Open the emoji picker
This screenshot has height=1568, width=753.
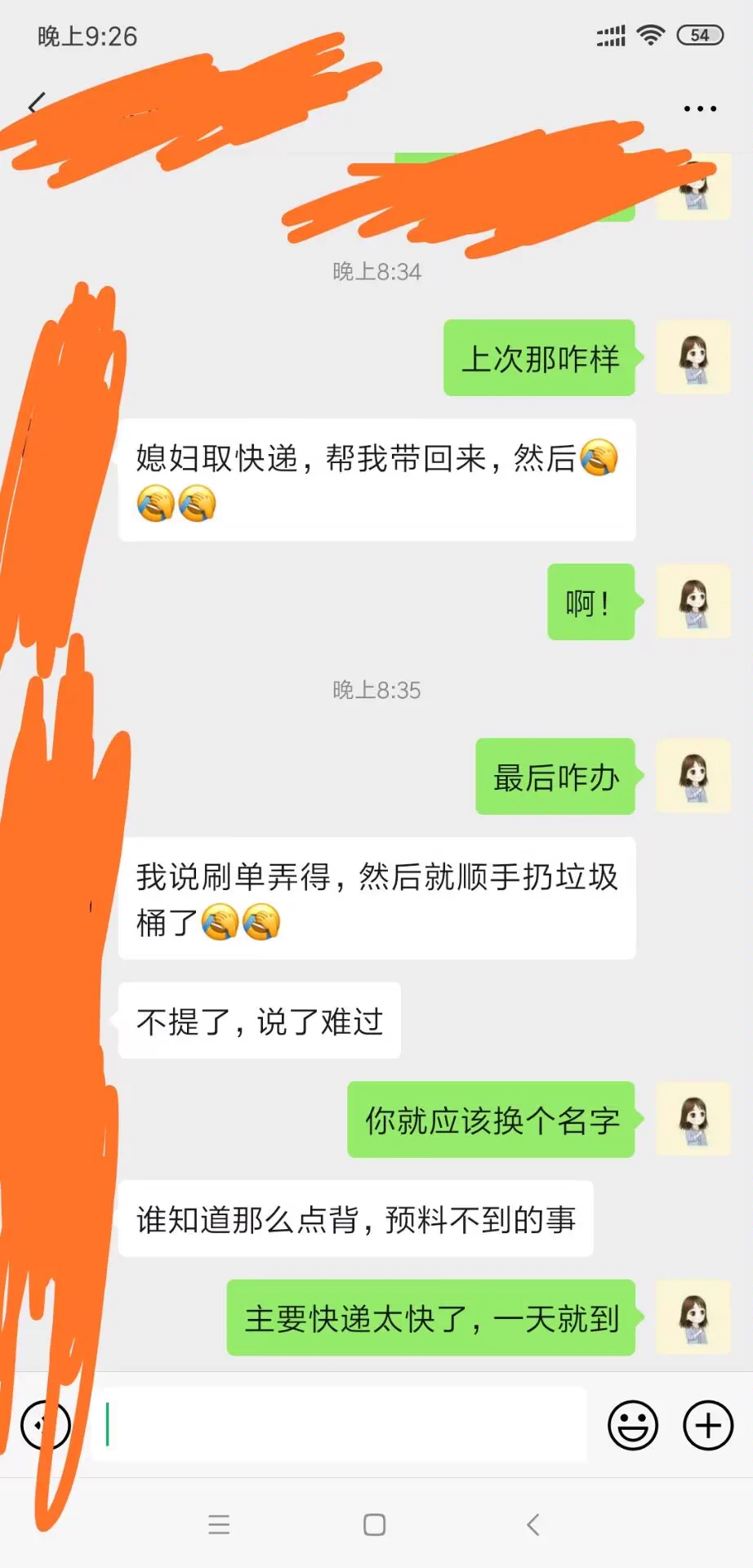(633, 1425)
